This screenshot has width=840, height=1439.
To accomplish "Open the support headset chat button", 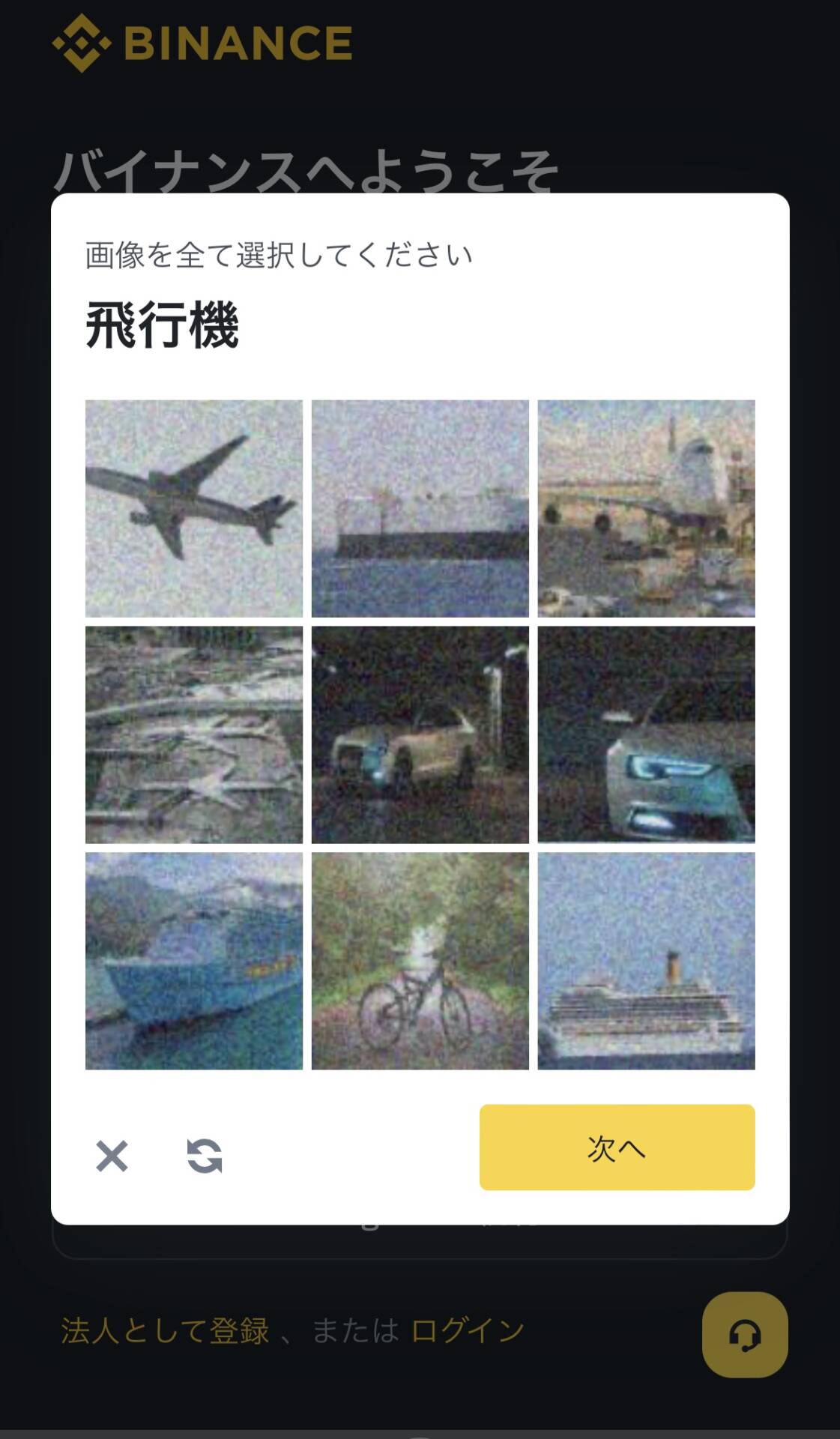I will click(744, 1335).
